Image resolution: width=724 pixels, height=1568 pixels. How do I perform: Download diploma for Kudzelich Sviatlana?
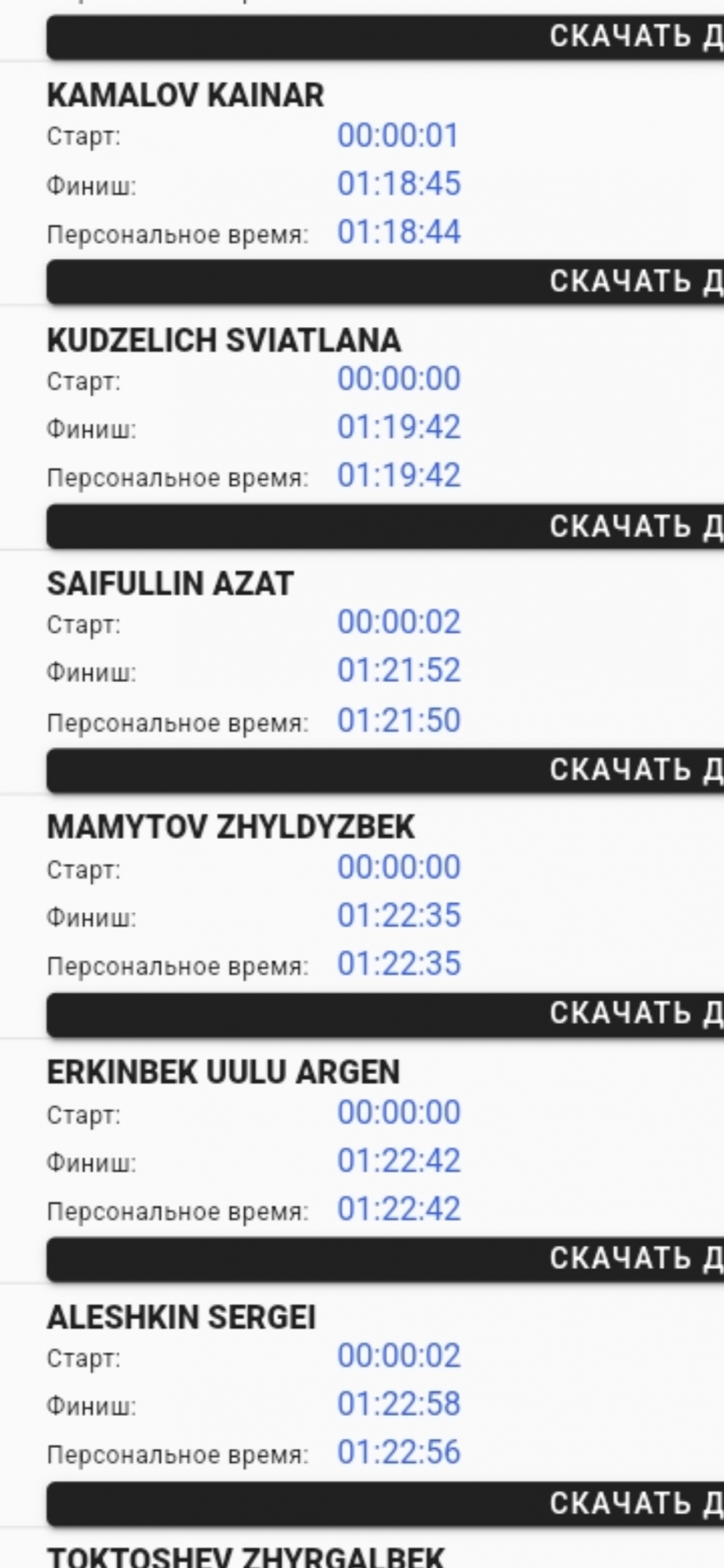click(384, 526)
